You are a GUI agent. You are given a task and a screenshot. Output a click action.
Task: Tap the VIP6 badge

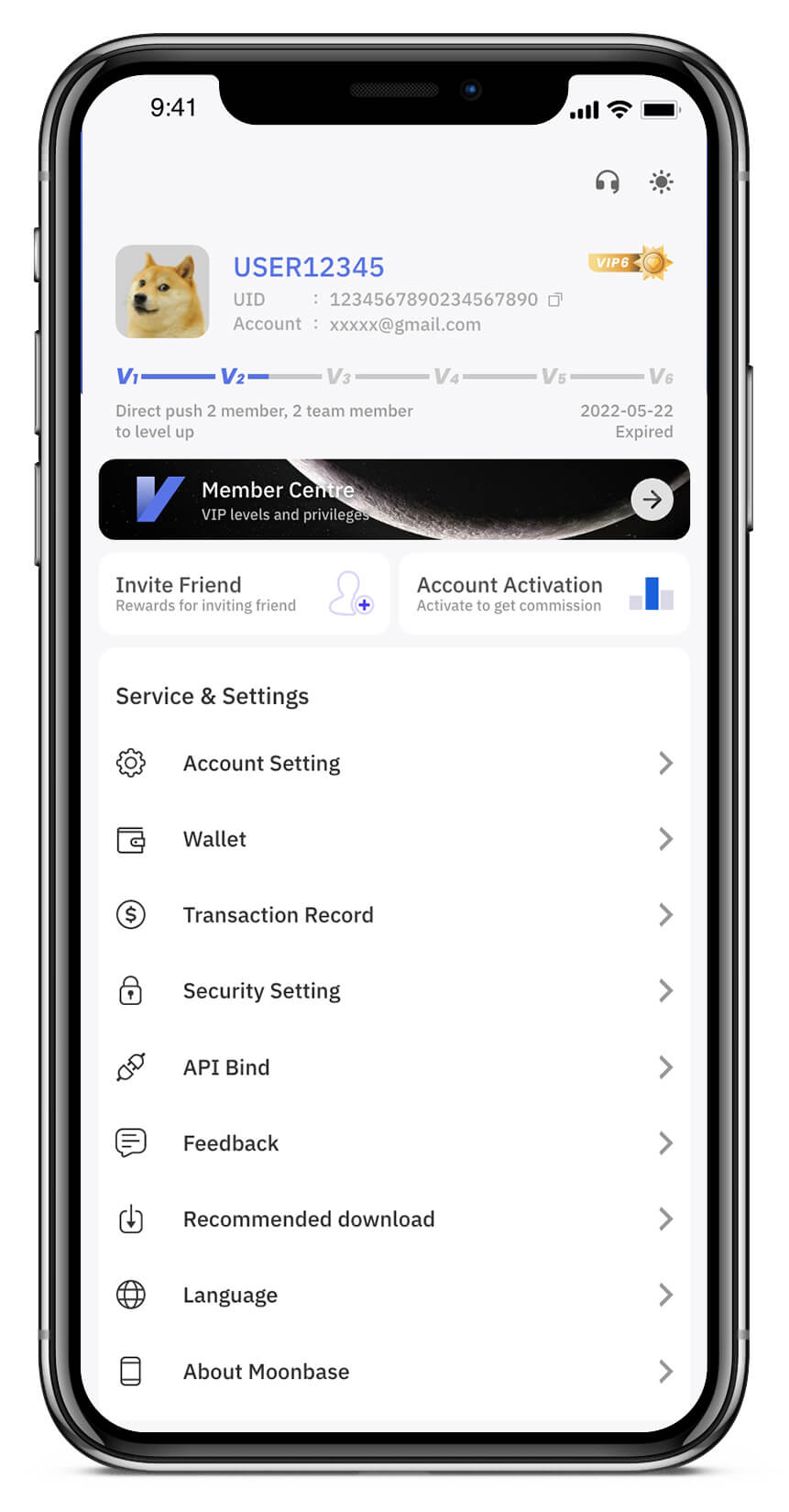tap(630, 263)
